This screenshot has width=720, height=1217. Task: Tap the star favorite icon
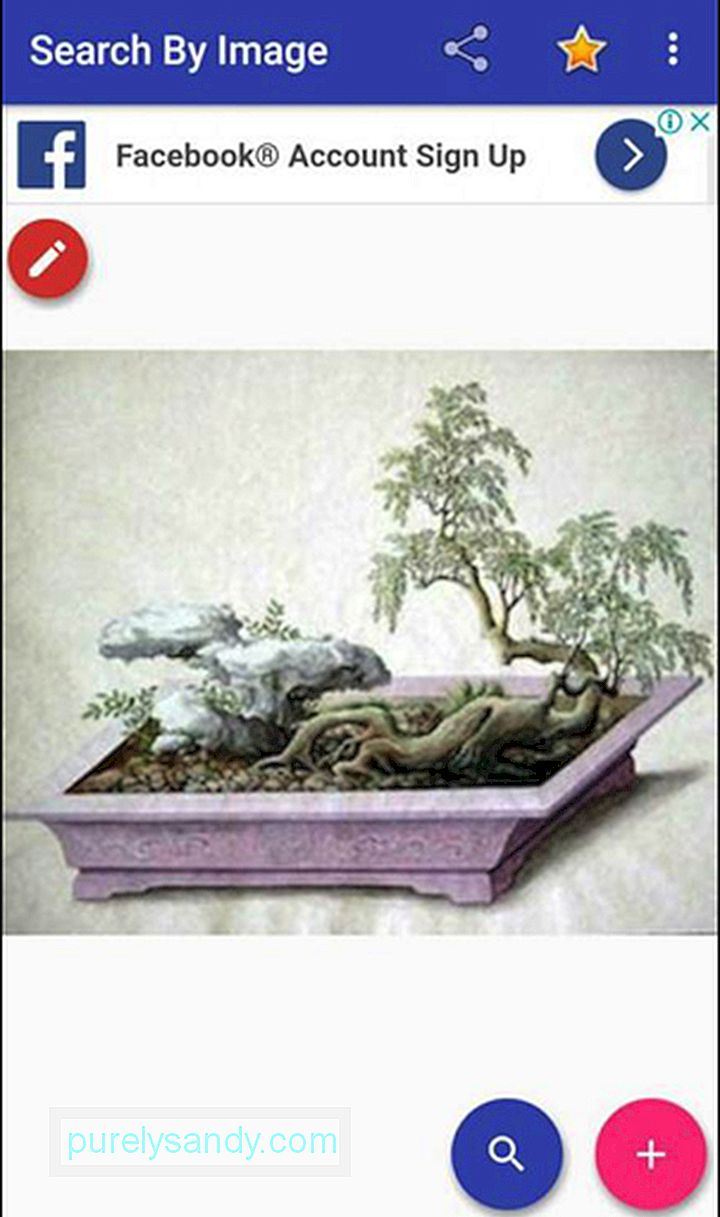tap(580, 50)
